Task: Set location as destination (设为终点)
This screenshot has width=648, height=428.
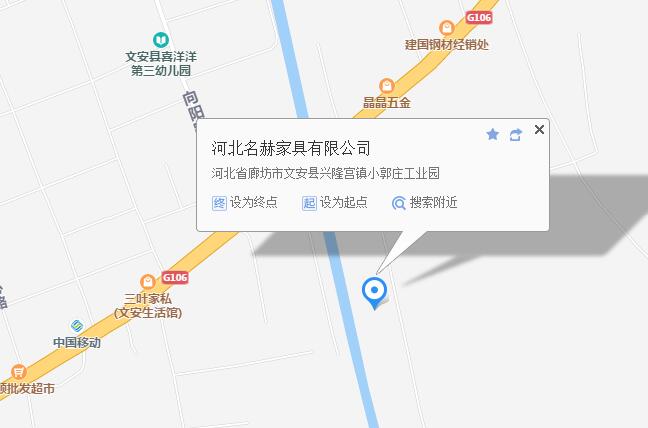Action: point(245,202)
